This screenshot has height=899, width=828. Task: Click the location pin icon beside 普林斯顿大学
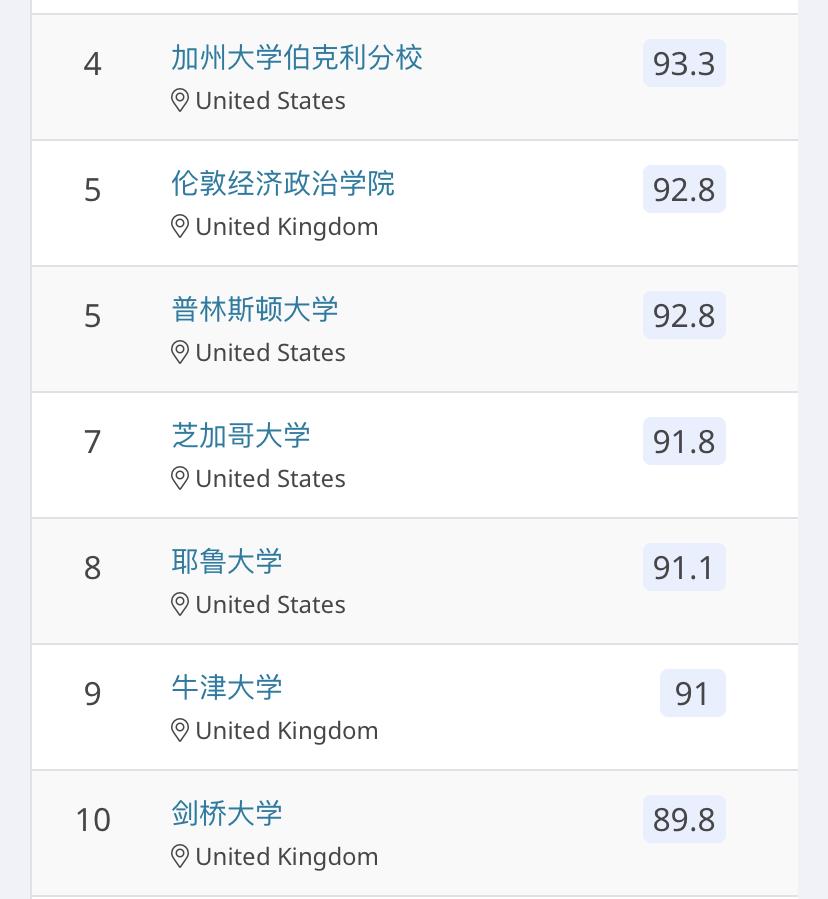click(x=180, y=352)
